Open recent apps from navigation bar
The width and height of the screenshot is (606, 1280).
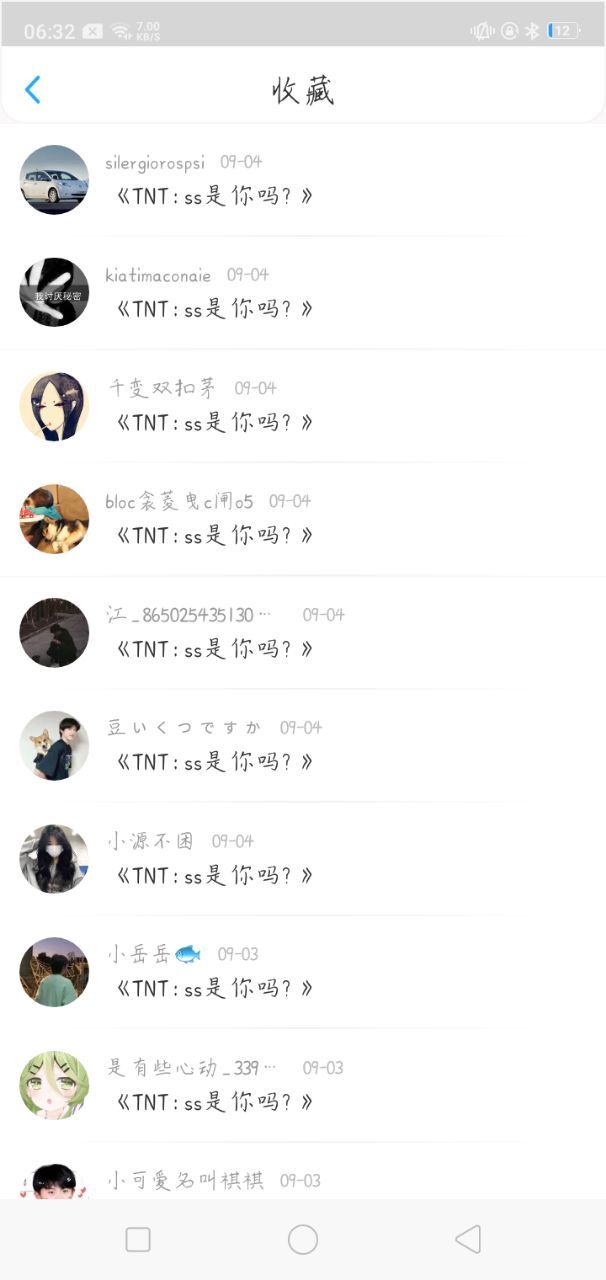click(138, 1240)
